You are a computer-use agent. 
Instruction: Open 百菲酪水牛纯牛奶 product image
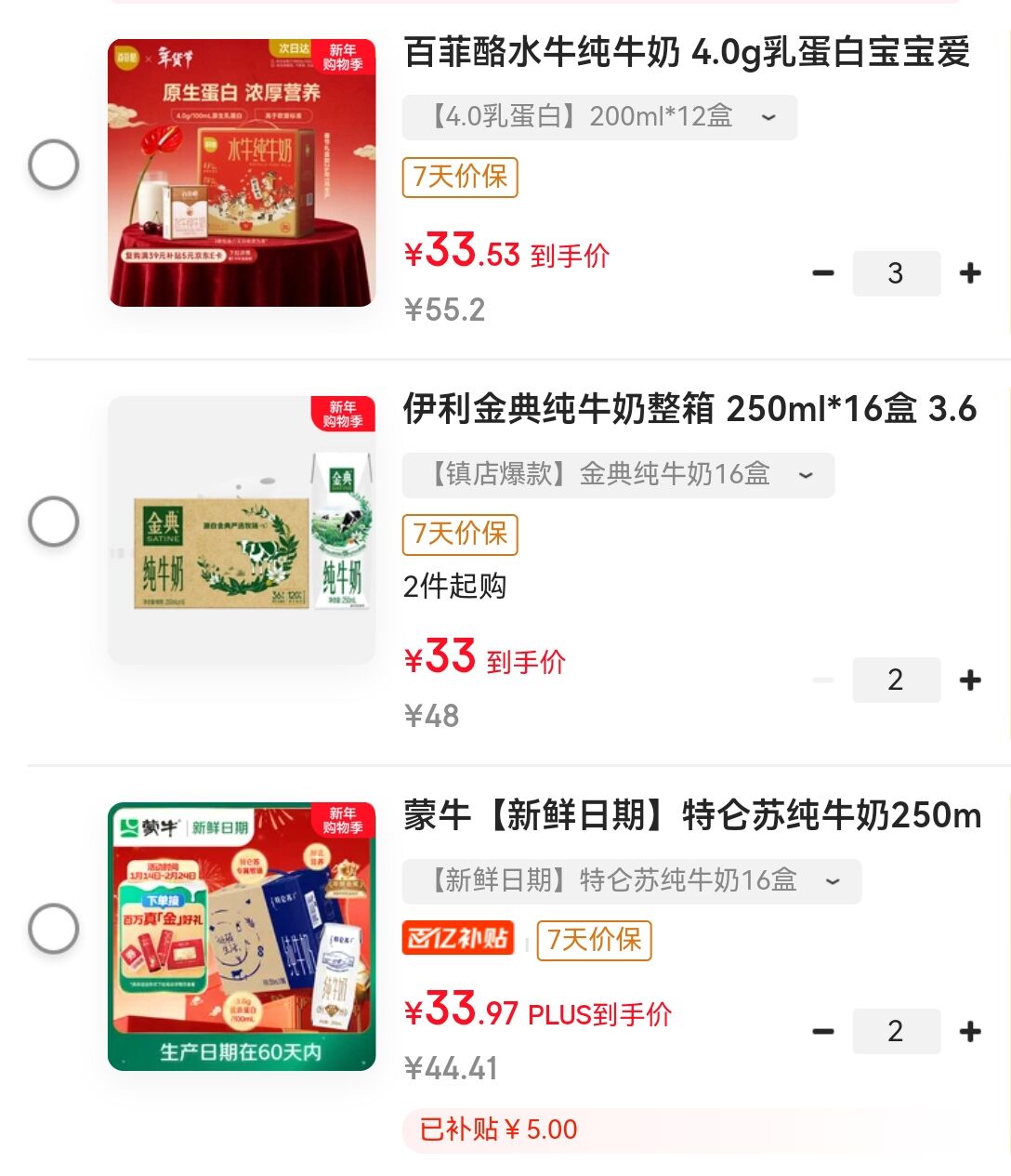pos(242,173)
